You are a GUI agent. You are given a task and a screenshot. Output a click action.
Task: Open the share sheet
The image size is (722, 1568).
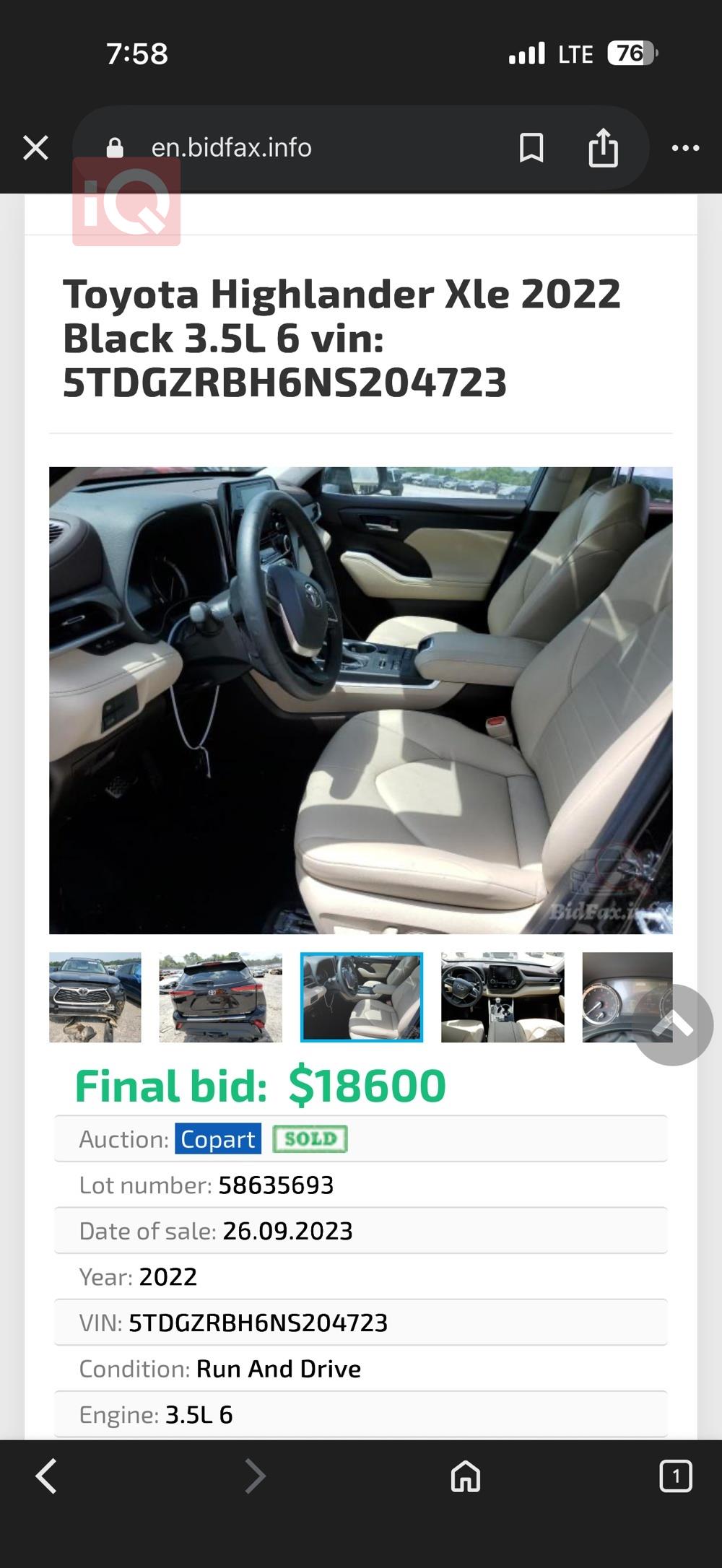click(x=604, y=147)
